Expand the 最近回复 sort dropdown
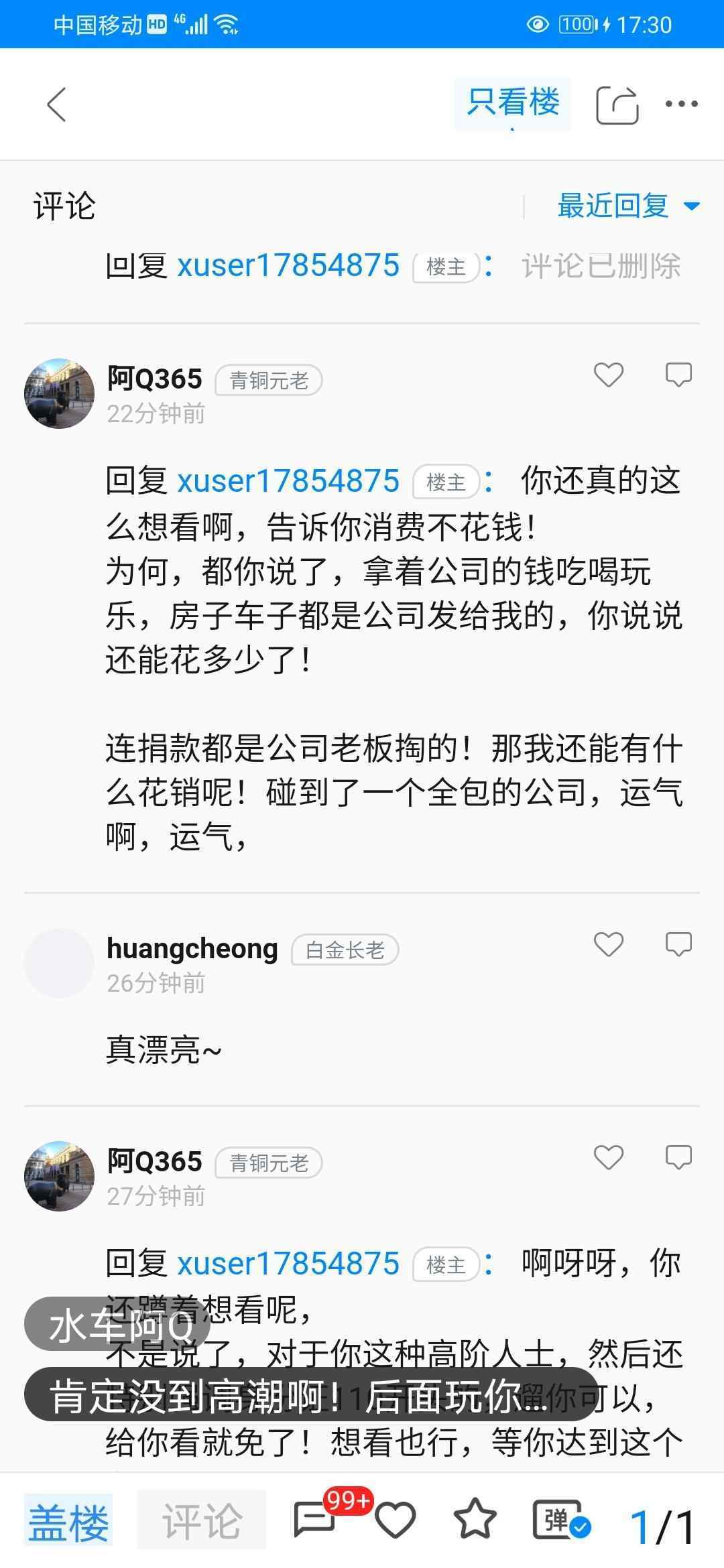The height and width of the screenshot is (1568, 724). click(628, 206)
